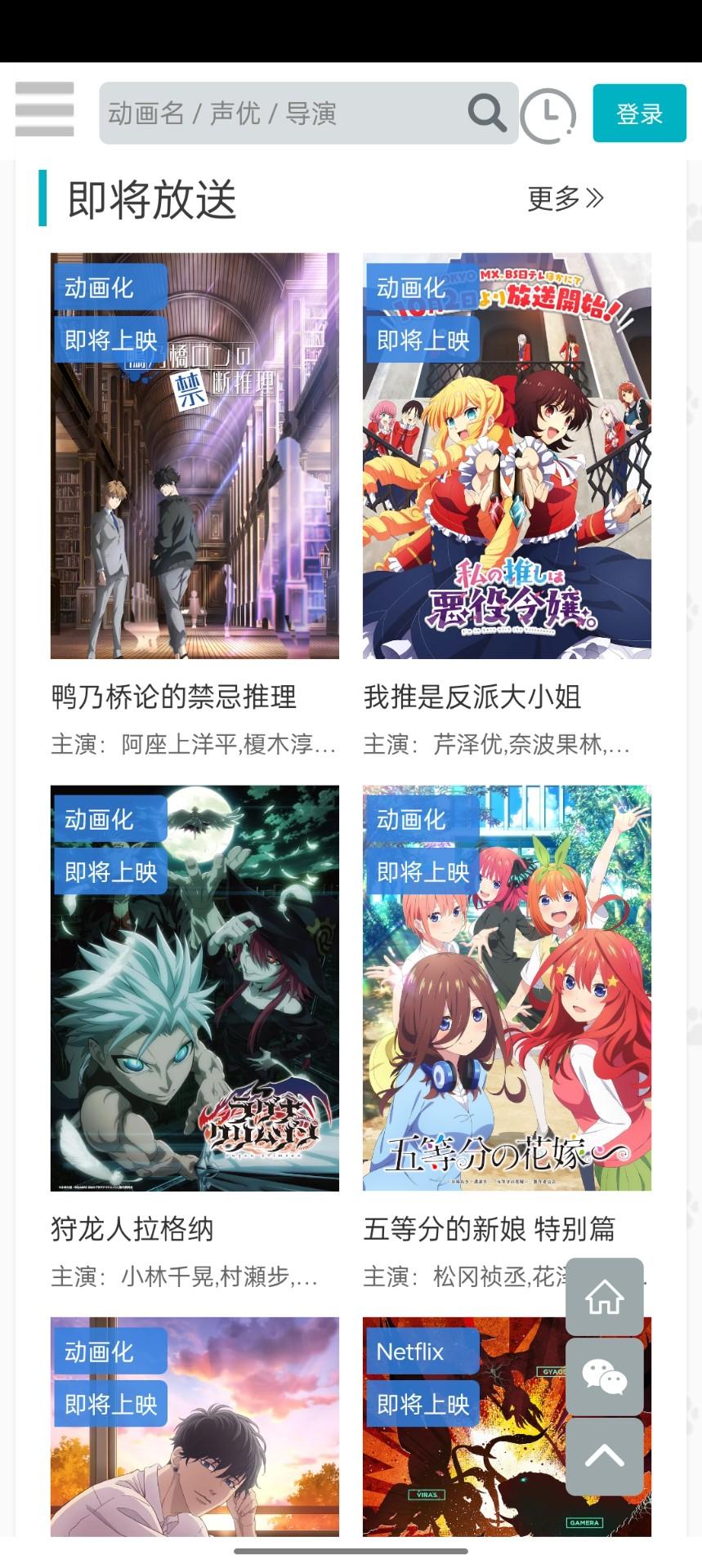Open watch history clock icon
702x1568 pixels.
(548, 116)
